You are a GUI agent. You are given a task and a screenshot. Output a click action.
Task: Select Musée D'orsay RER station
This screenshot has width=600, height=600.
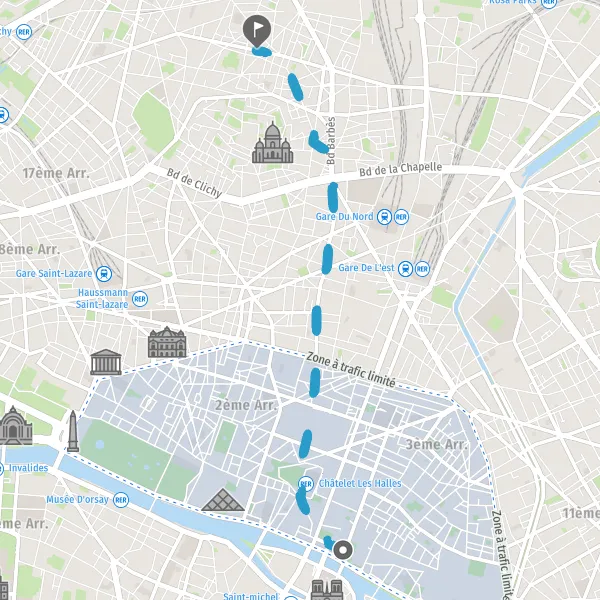point(88,500)
